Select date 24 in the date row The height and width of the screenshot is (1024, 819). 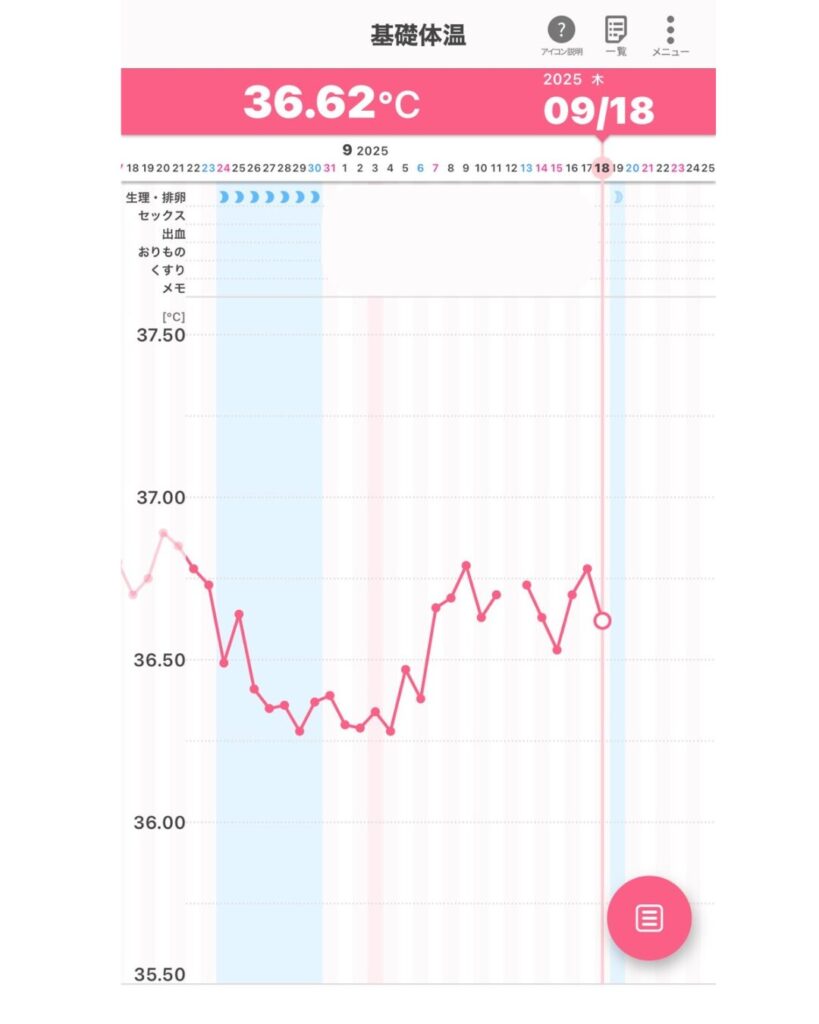223,167
